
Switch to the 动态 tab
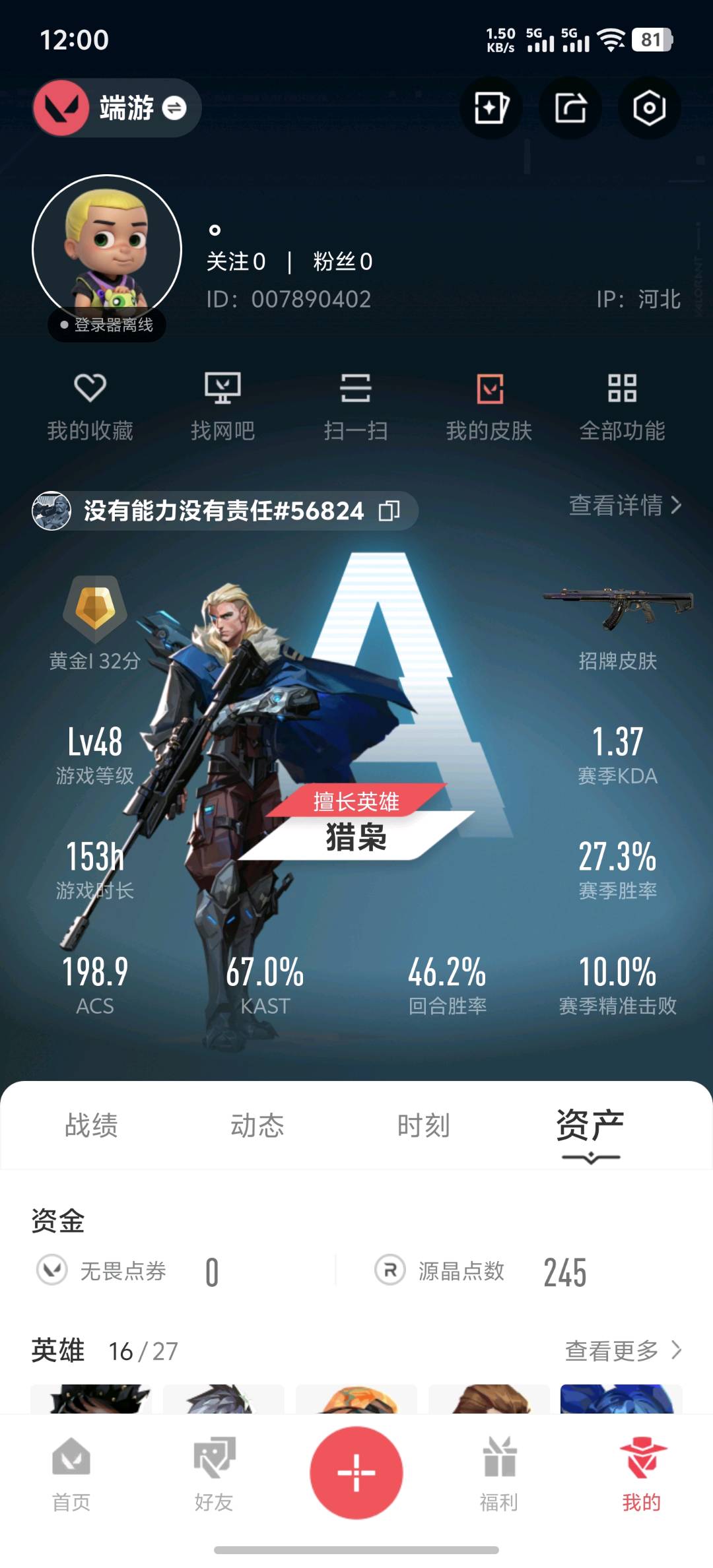click(x=257, y=1126)
